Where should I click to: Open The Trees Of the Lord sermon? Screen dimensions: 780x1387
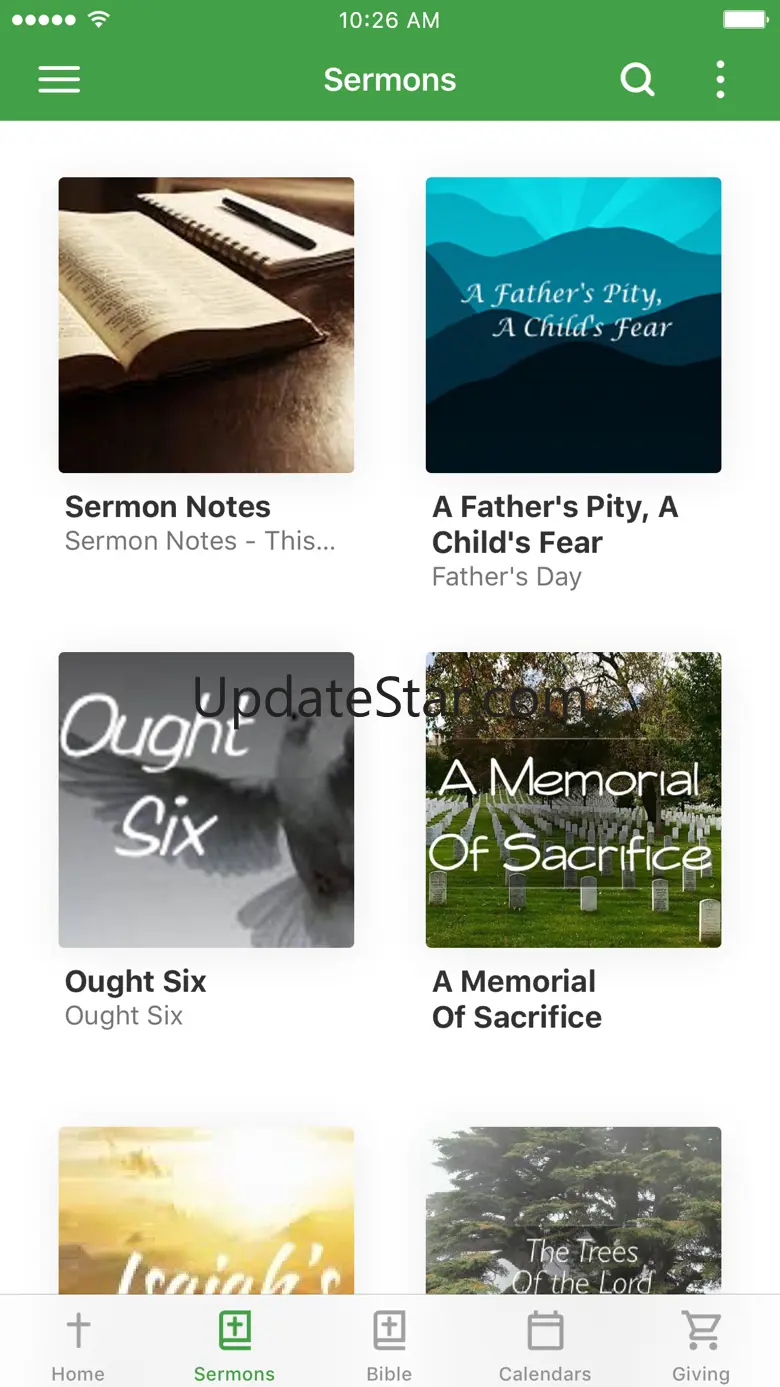573,1210
